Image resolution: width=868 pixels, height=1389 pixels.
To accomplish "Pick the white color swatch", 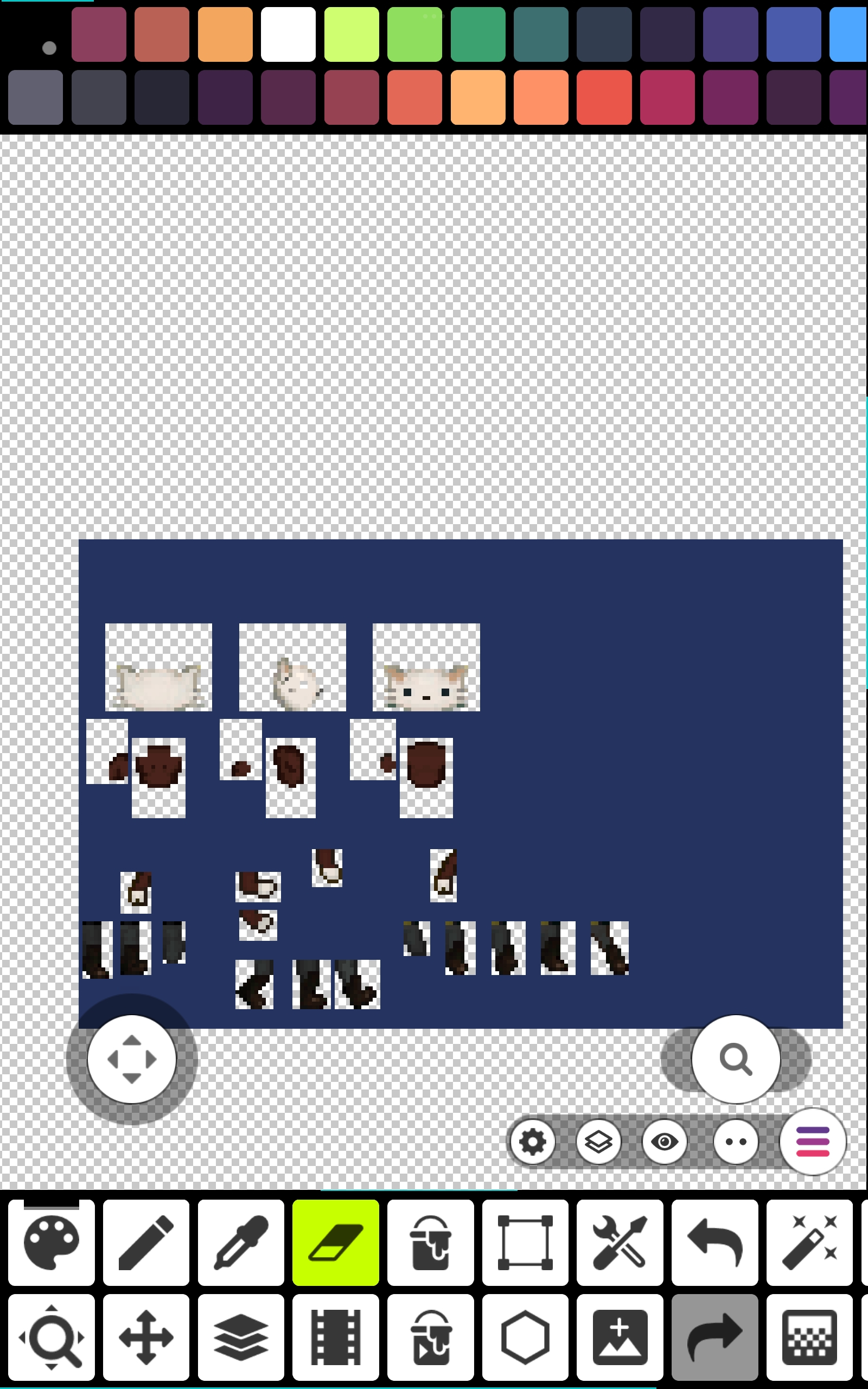I will coord(288,34).
